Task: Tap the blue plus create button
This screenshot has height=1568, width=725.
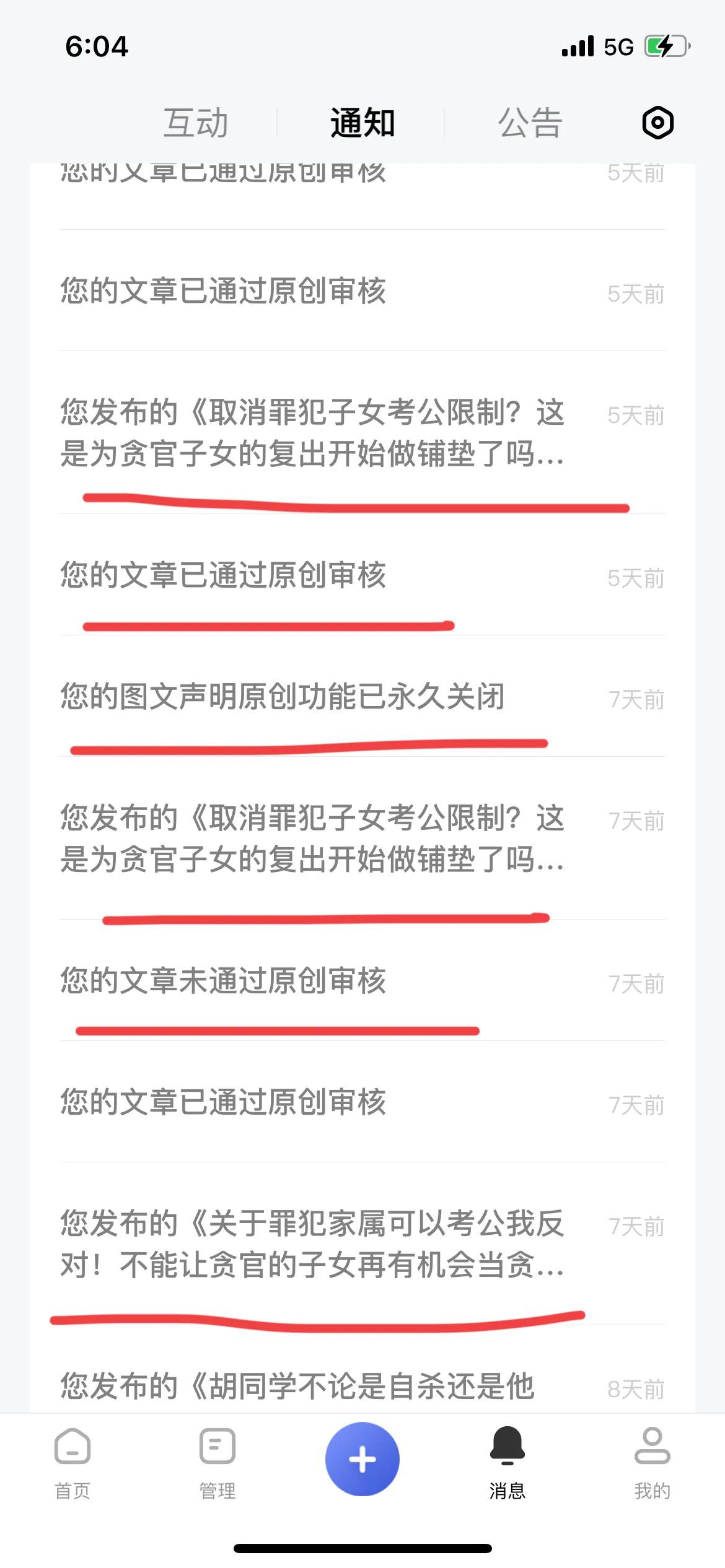Action: pyautogui.click(x=362, y=1458)
